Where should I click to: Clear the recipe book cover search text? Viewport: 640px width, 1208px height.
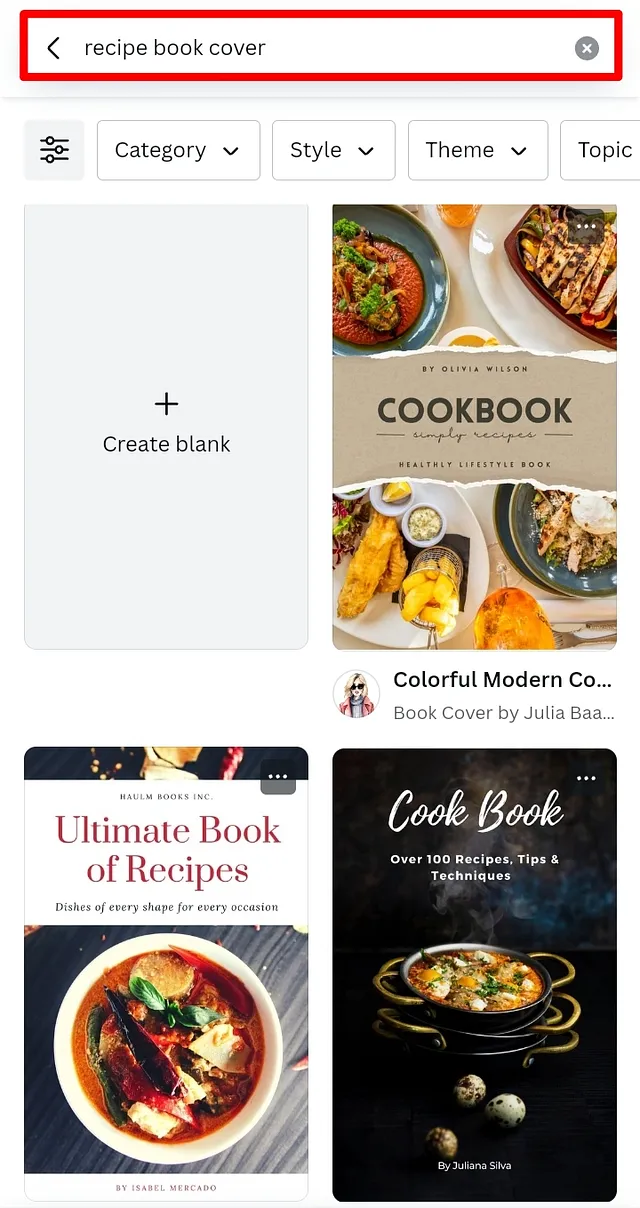(587, 48)
